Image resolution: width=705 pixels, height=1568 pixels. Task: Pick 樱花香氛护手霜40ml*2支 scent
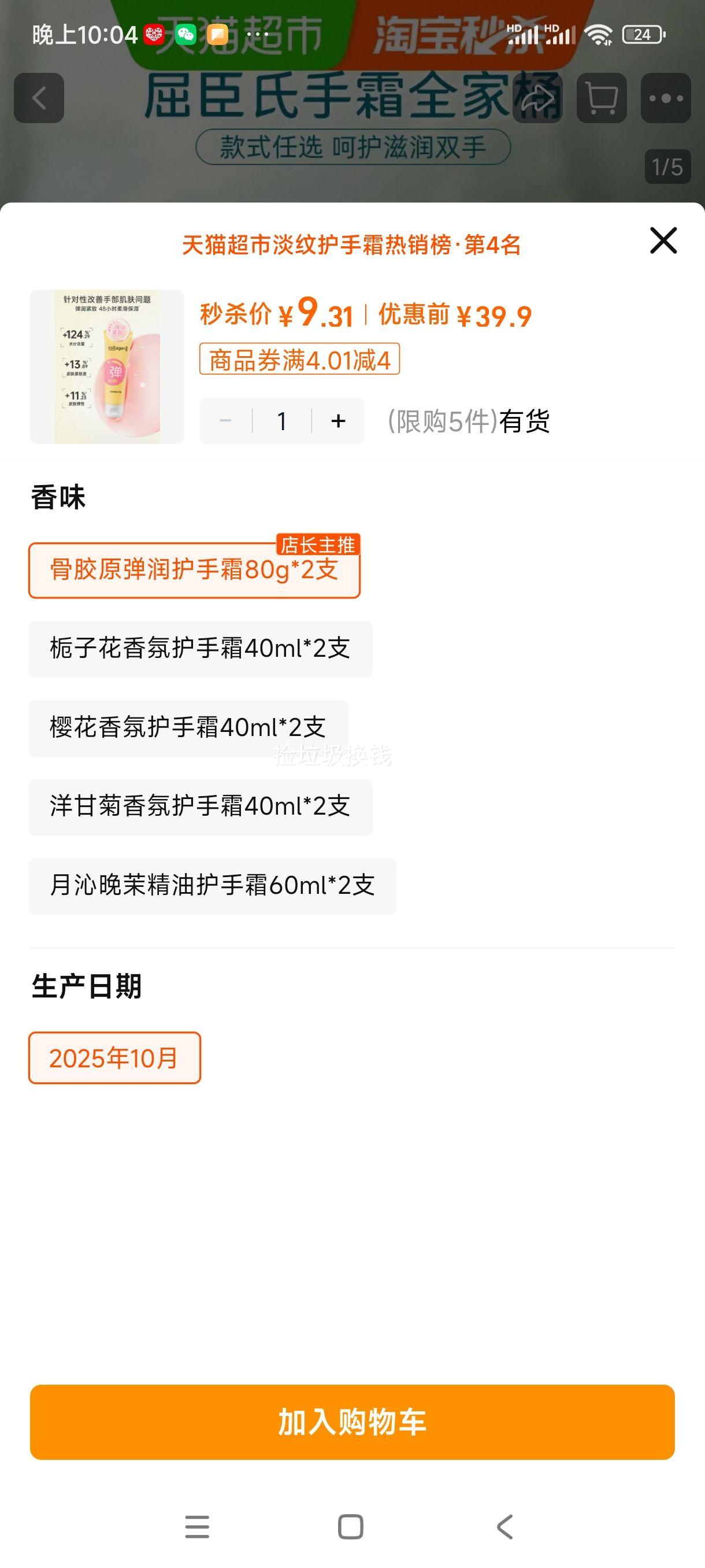click(188, 728)
